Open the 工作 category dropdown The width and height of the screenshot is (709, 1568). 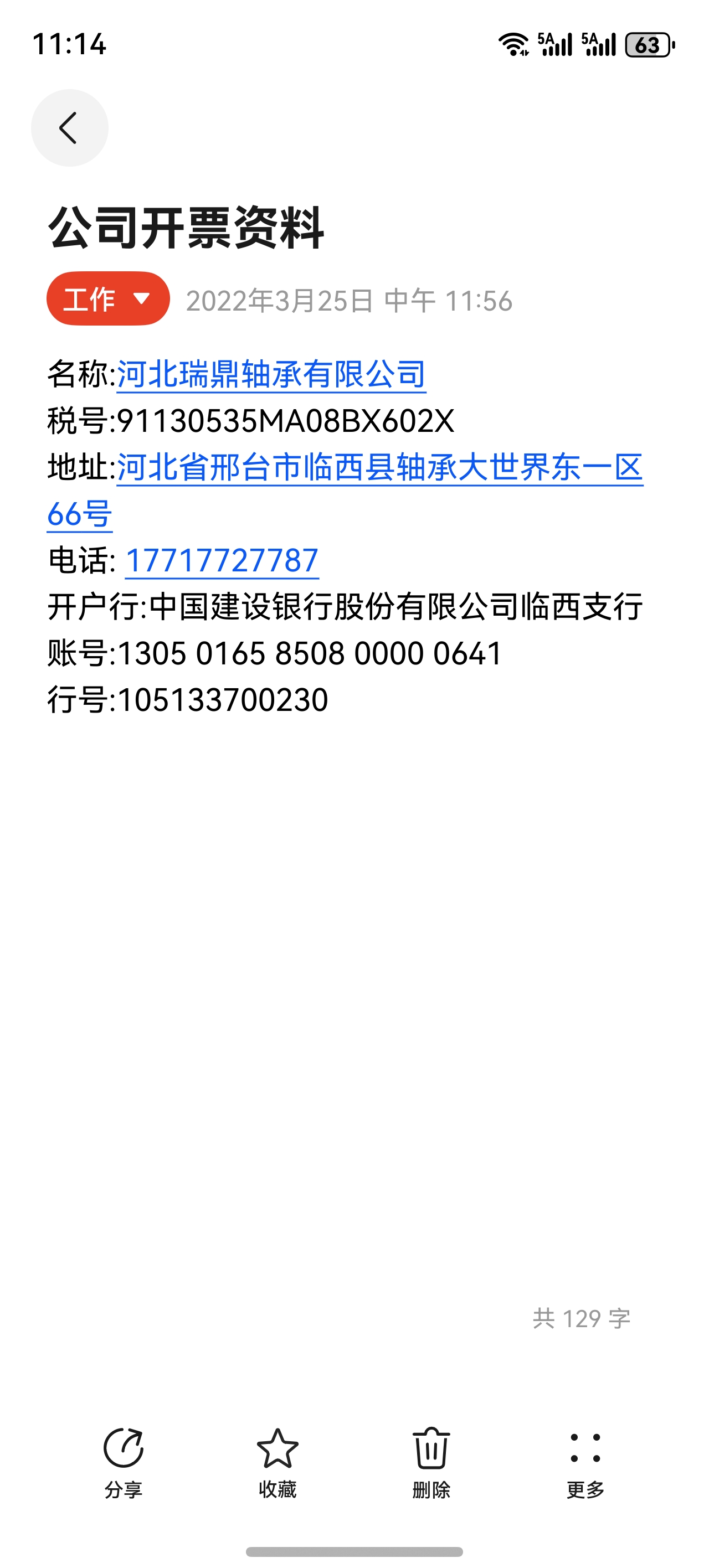[108, 299]
